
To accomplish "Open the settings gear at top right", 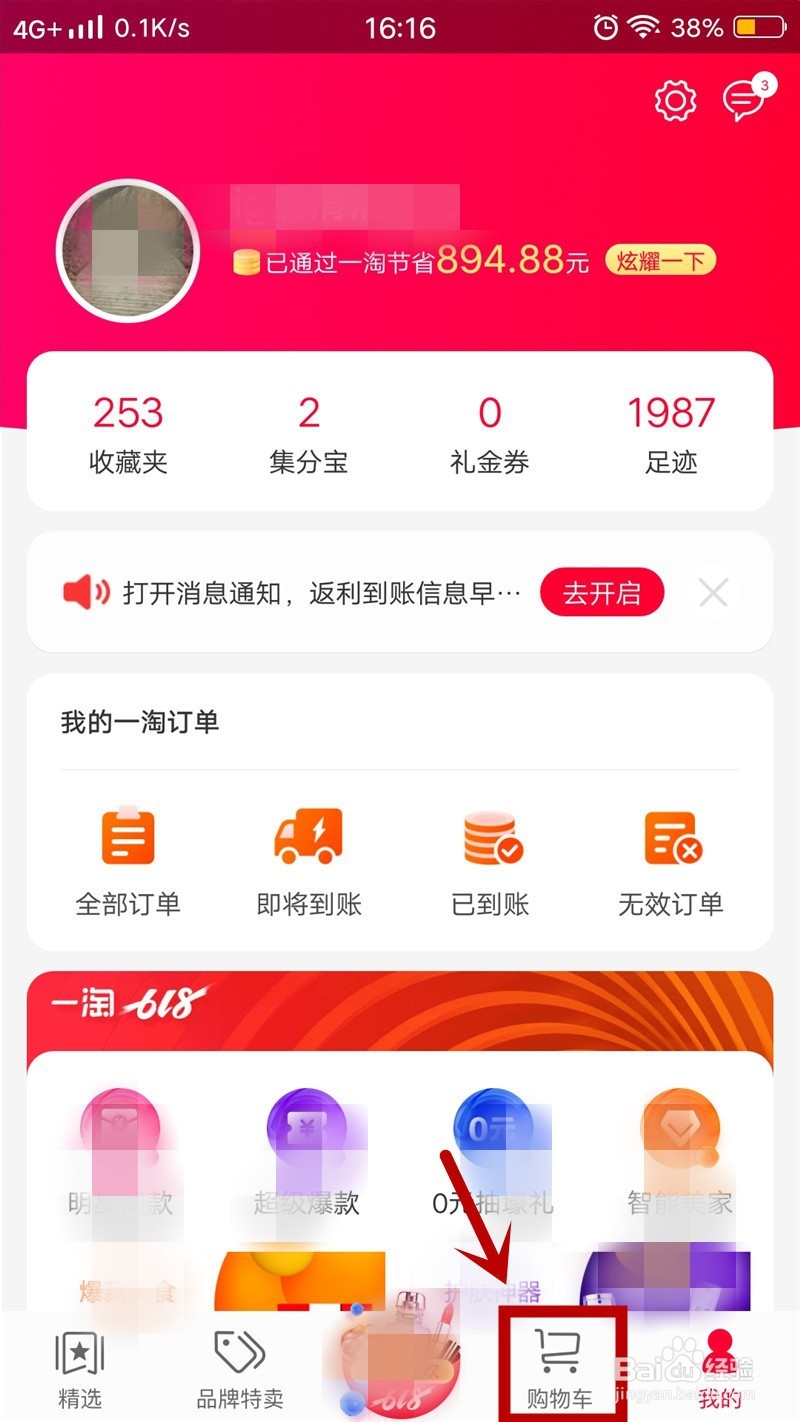I will click(674, 100).
